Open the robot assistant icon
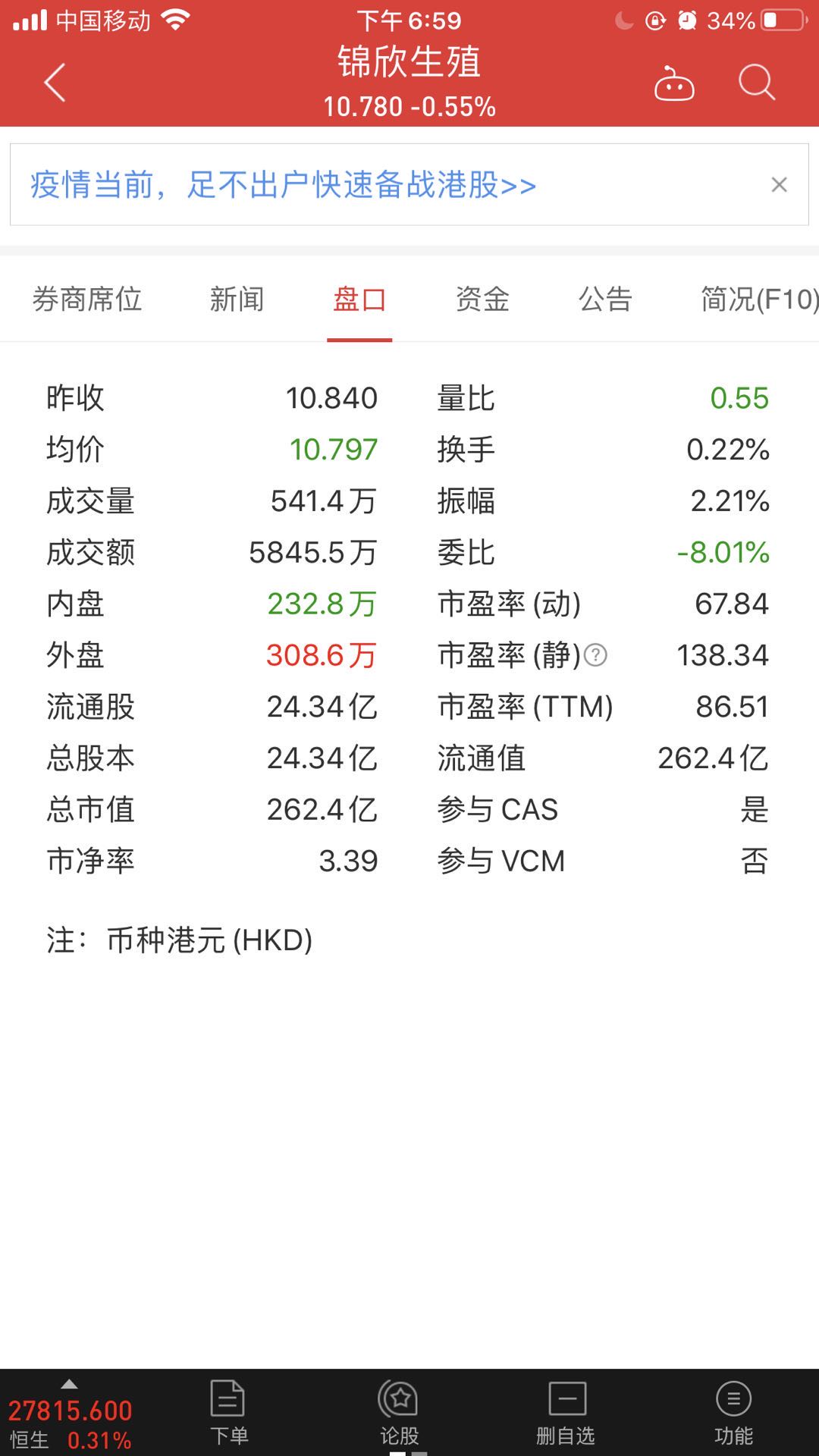819x1456 pixels. pos(673,83)
